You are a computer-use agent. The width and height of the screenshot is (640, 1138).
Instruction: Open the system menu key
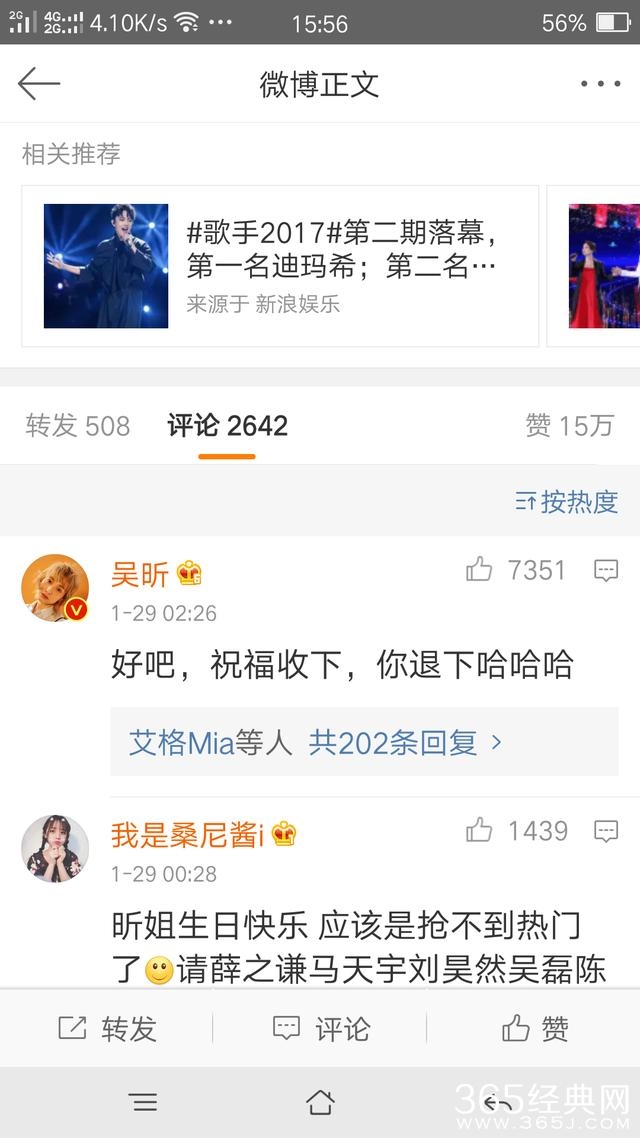point(143,1102)
